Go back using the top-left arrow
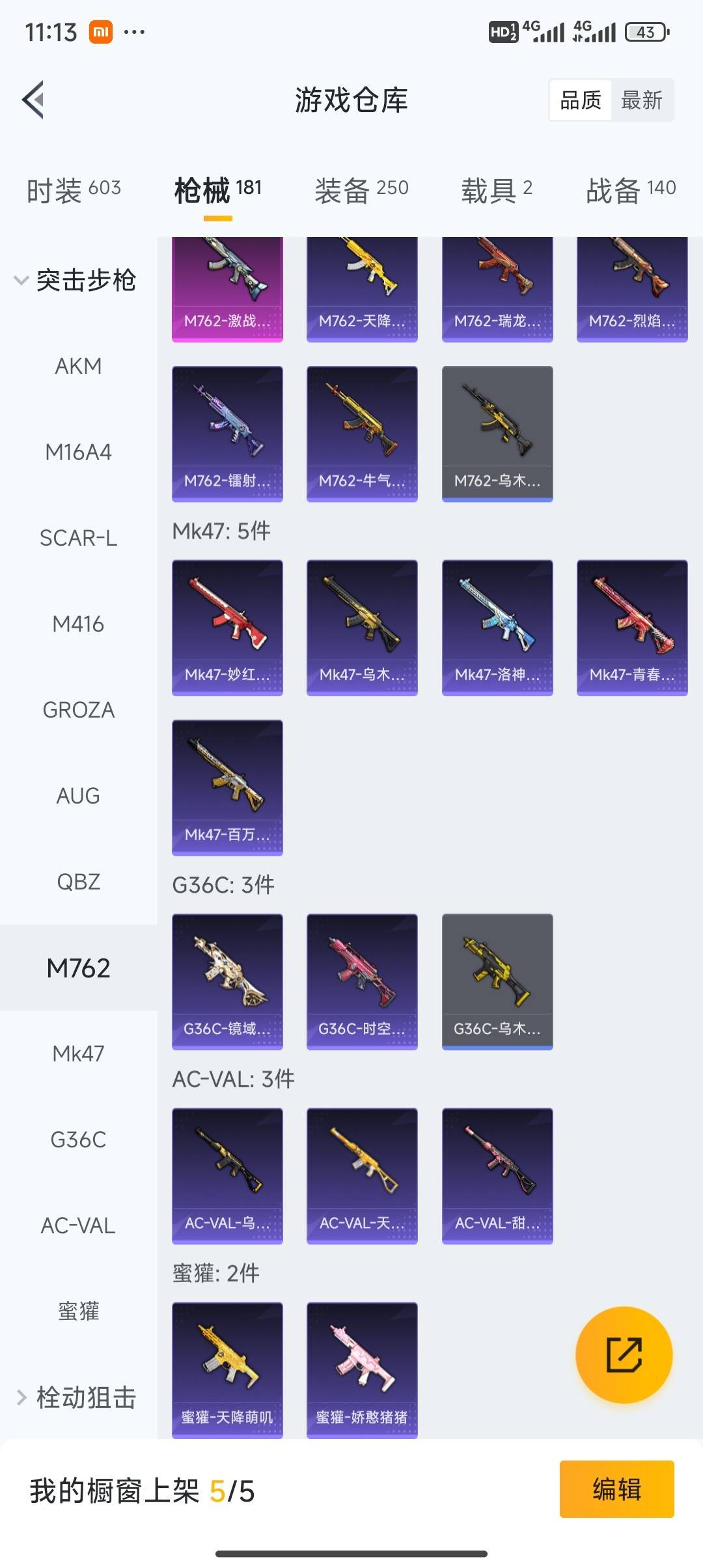The image size is (703, 1568). click(x=34, y=100)
